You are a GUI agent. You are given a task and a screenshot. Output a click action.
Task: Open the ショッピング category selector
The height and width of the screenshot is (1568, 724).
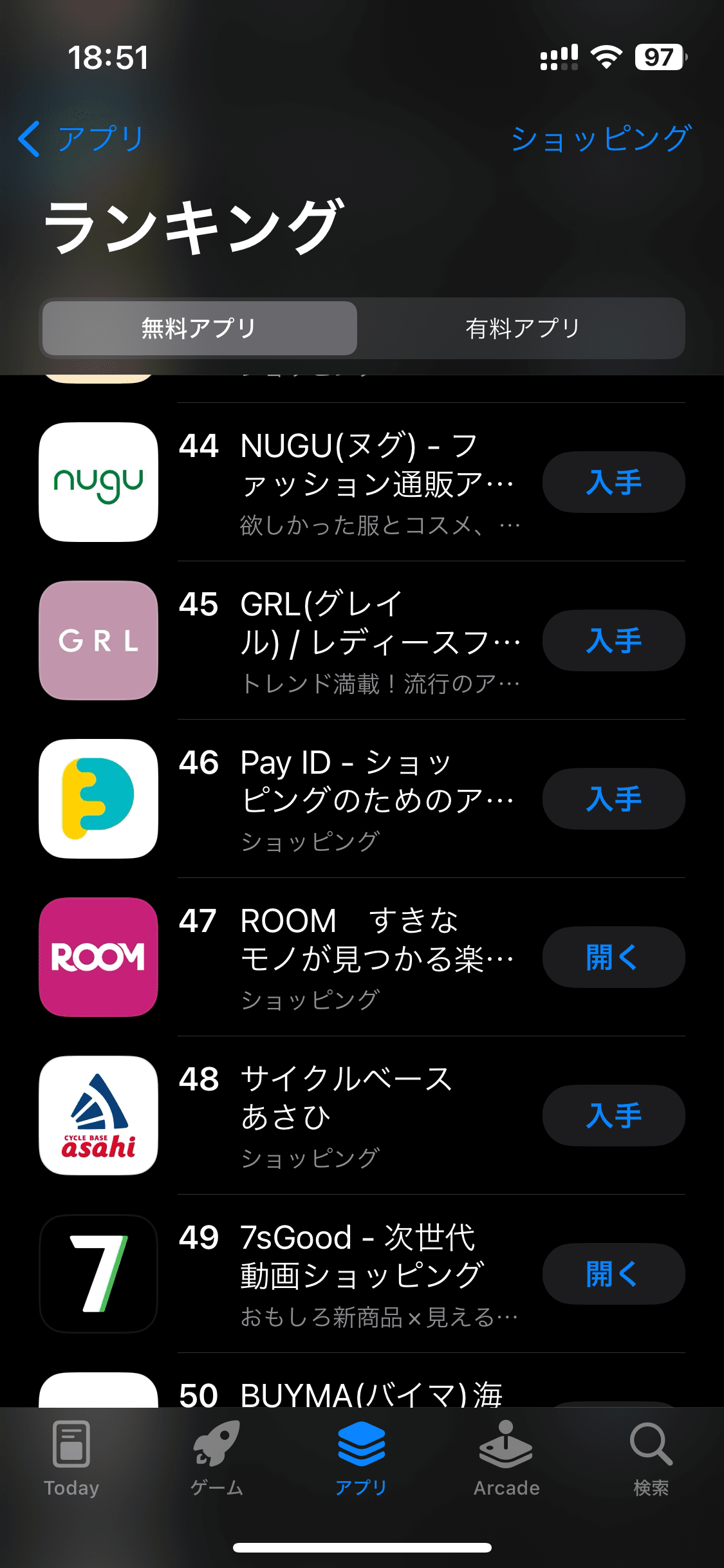601,138
